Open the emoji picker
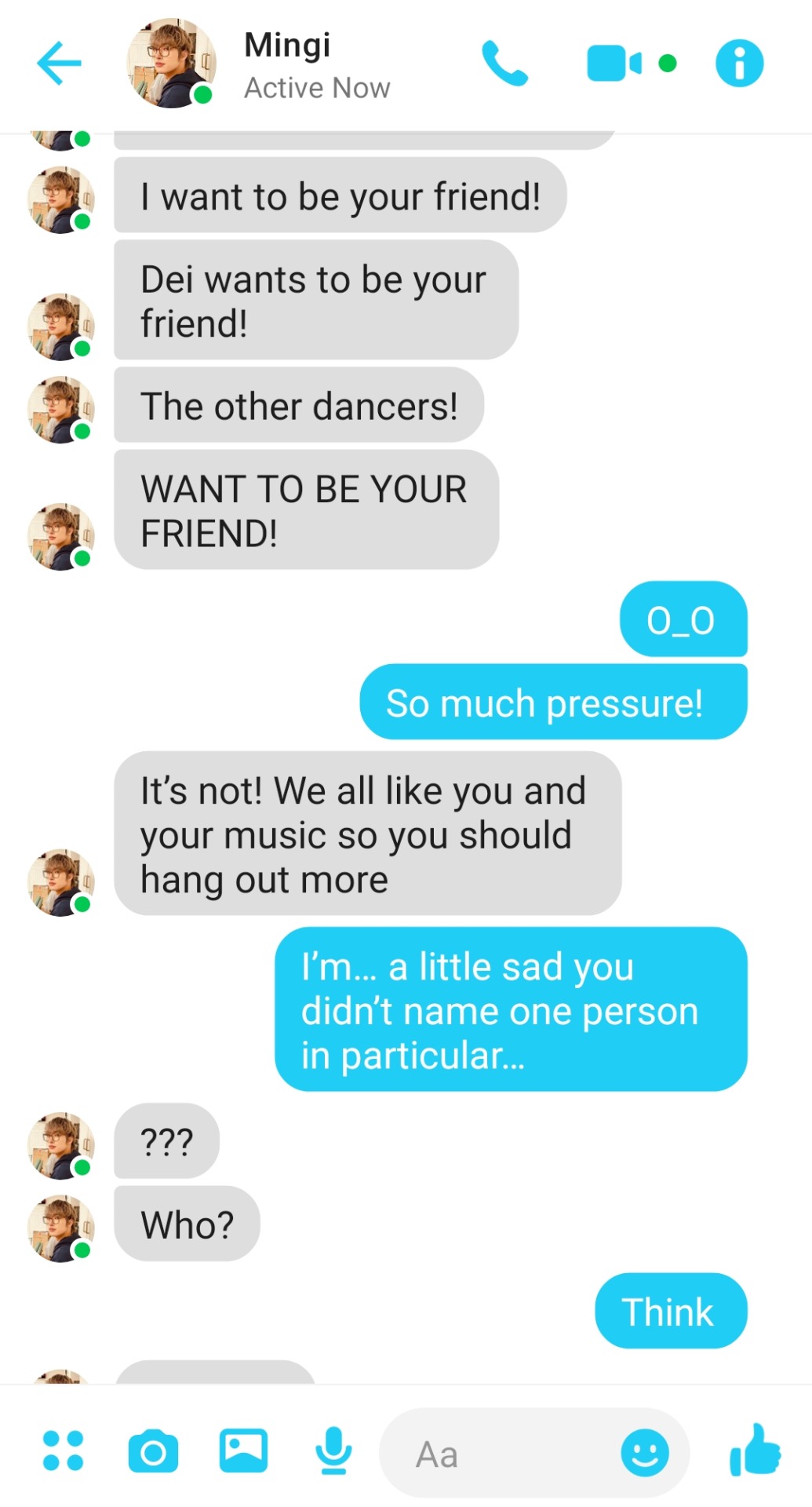The width and height of the screenshot is (812, 1507). 645,1452
